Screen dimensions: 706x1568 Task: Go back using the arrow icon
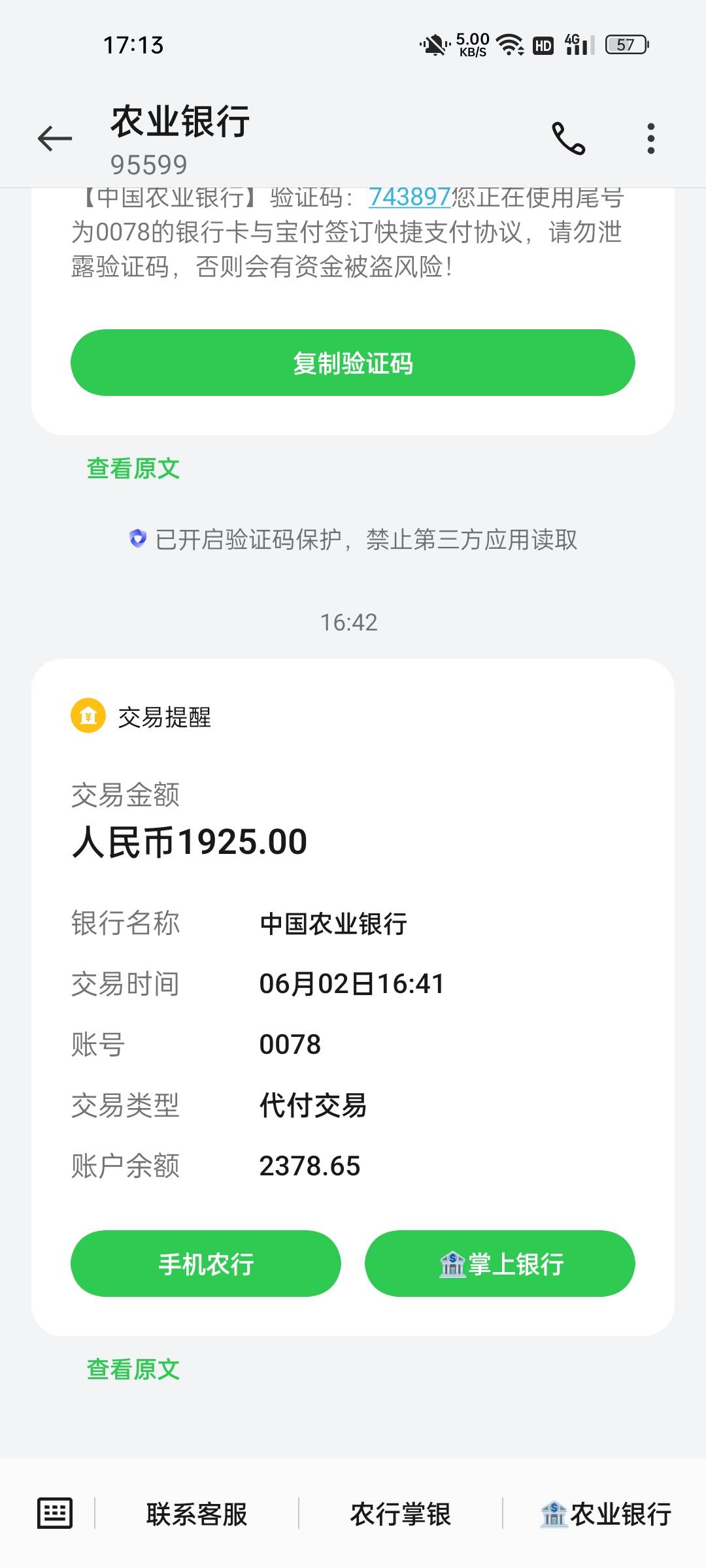(x=55, y=139)
